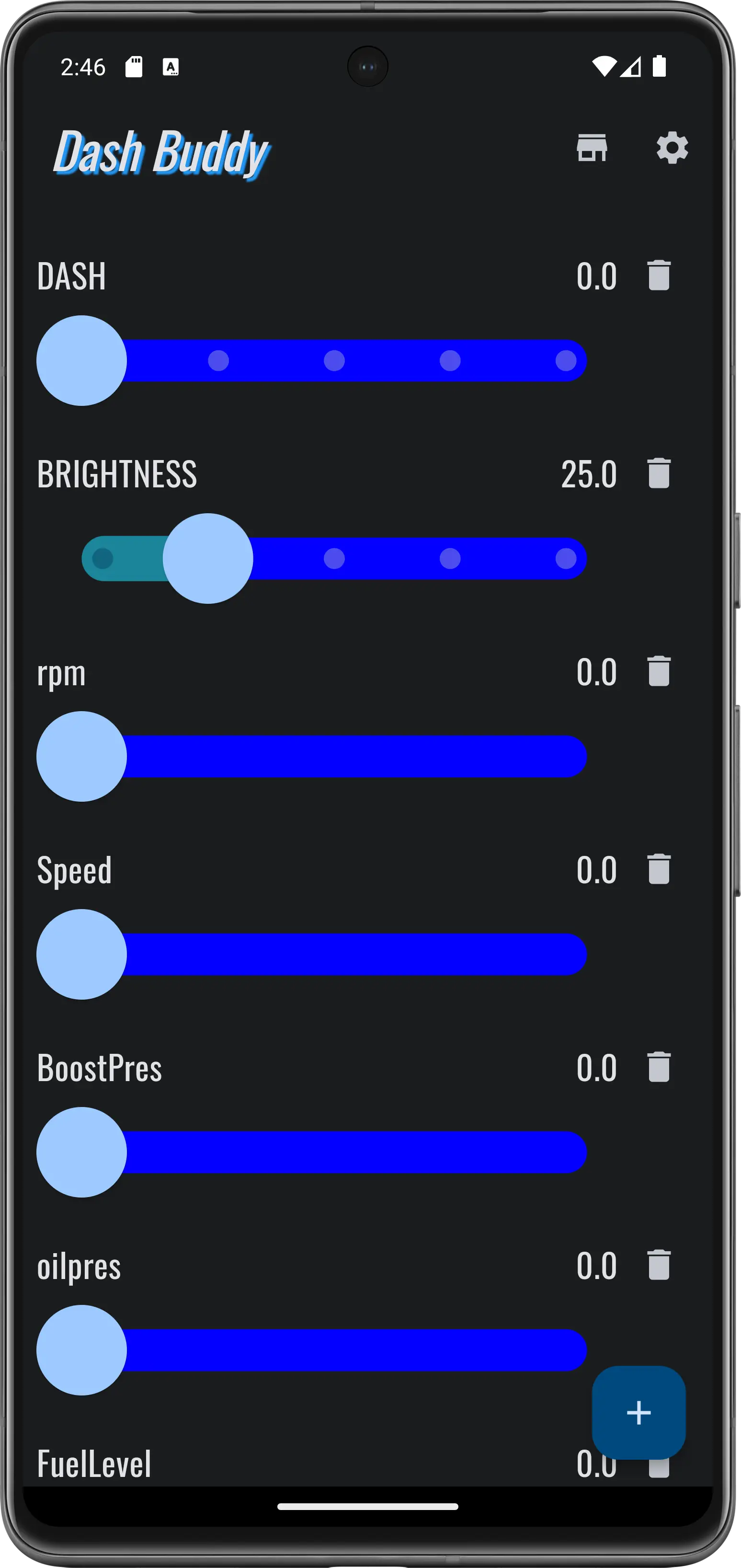Tap the middle of the oilpres slider

point(334,1350)
